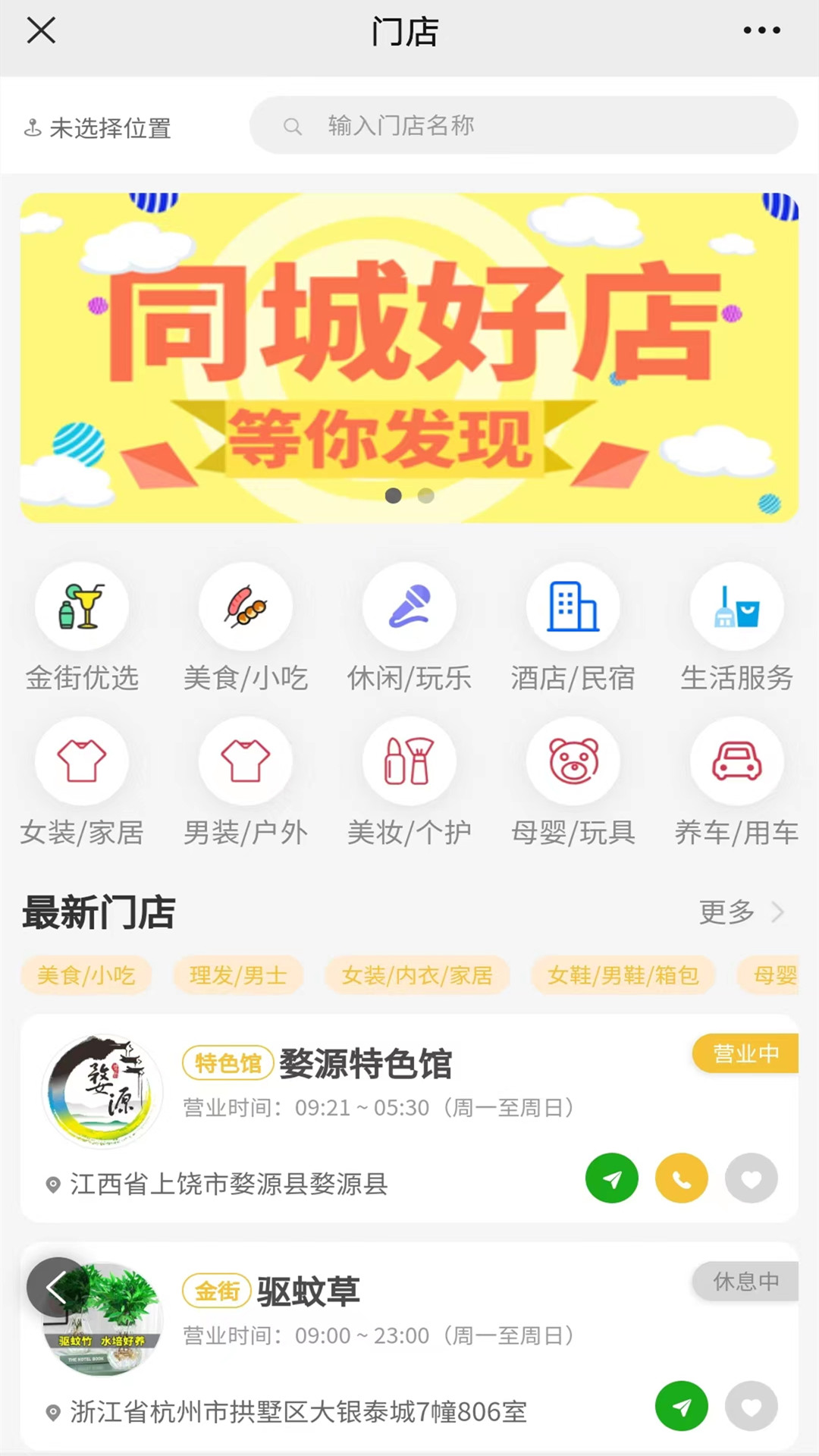This screenshot has height=1456, width=819.
Task: Filter by 女鞋/男鞋/箱包 chip
Action: point(623,975)
